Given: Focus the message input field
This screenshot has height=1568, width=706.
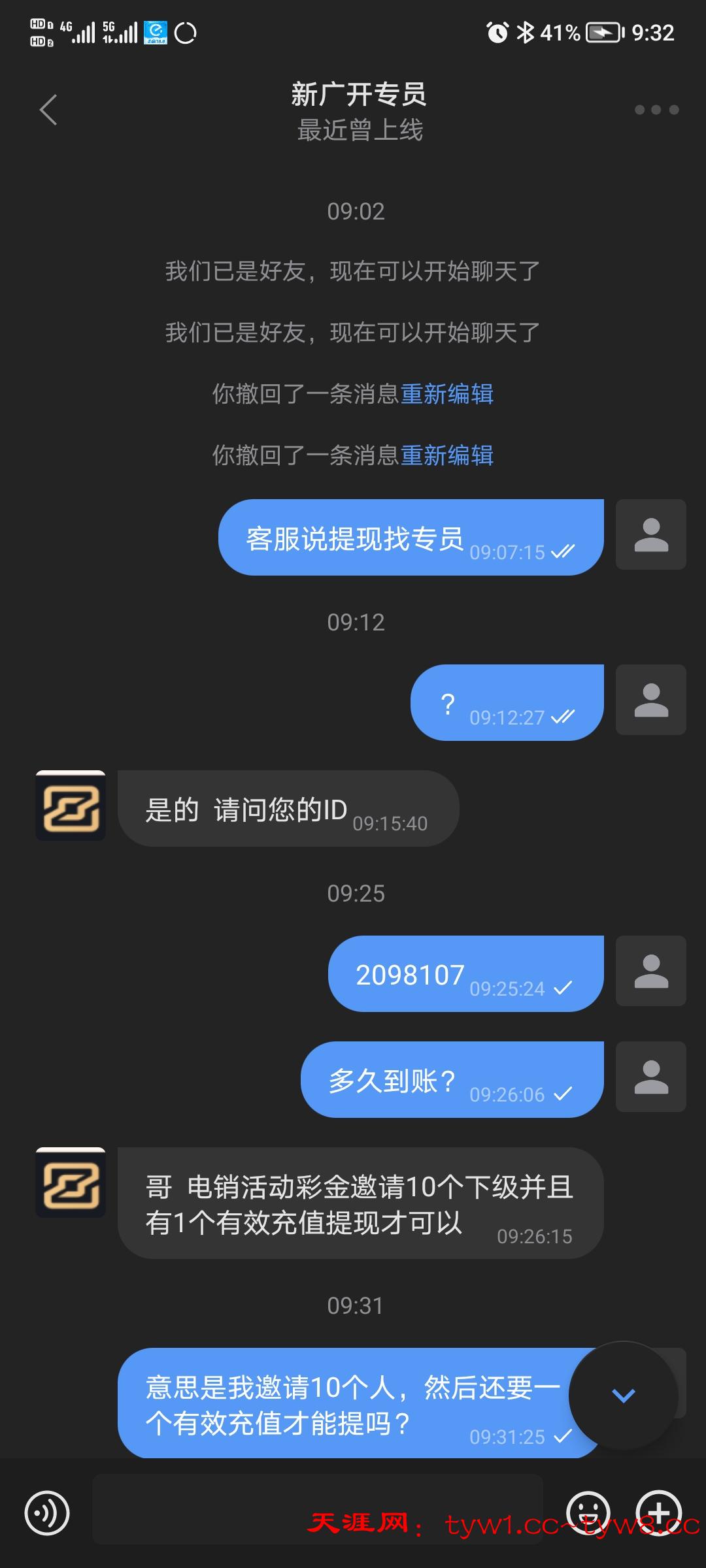Looking at the screenshot, I should point(317,1509).
